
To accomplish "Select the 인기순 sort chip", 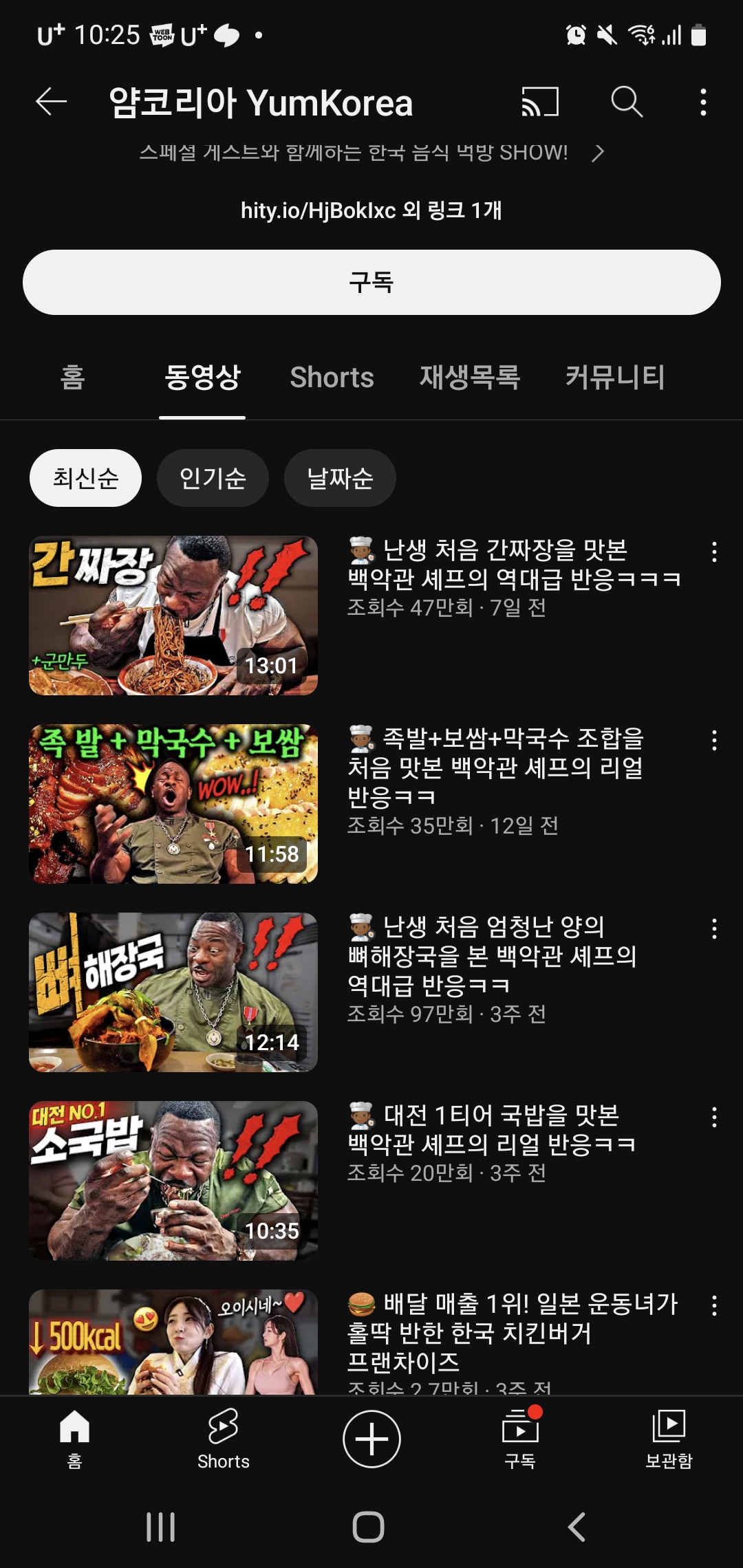I will (x=213, y=478).
